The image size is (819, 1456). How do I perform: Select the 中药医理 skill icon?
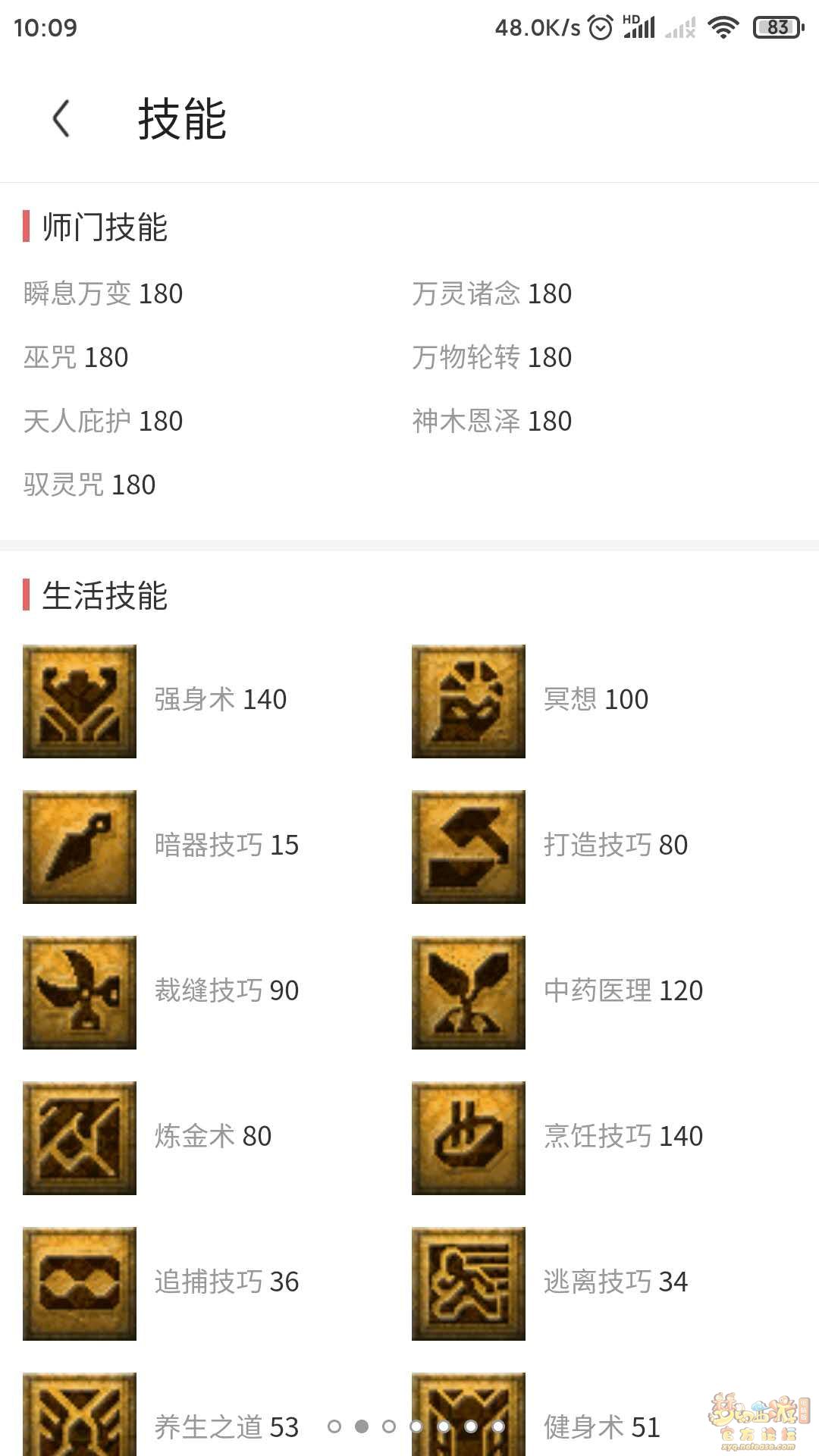469,993
